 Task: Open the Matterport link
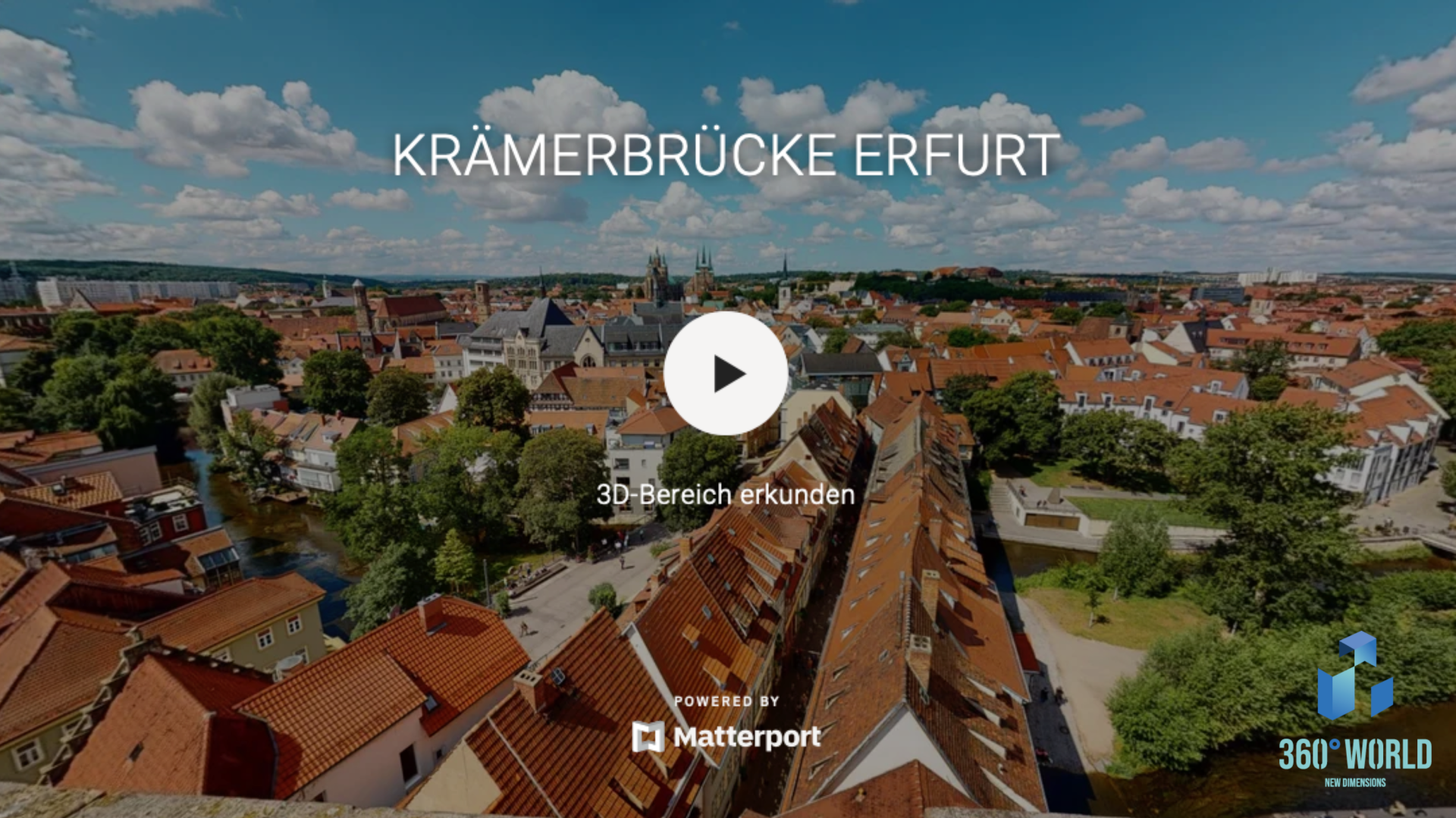click(x=726, y=736)
